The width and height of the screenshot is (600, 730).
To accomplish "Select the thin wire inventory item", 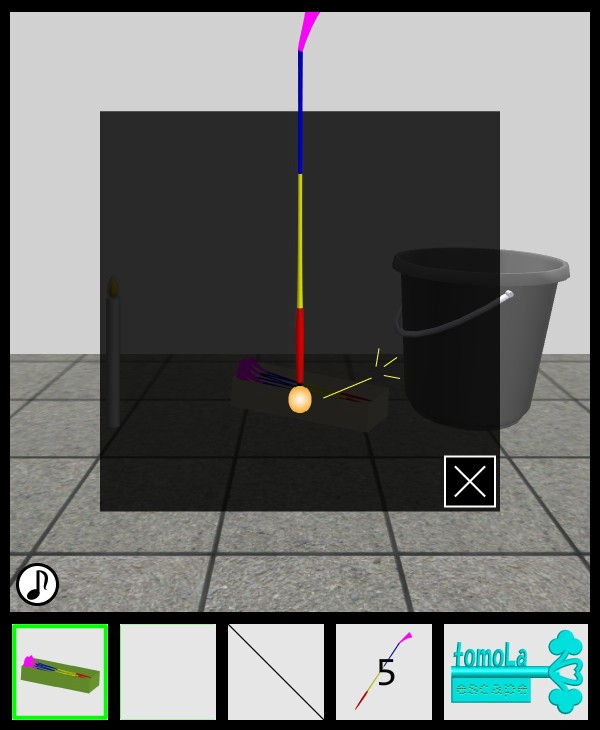I will point(276,672).
